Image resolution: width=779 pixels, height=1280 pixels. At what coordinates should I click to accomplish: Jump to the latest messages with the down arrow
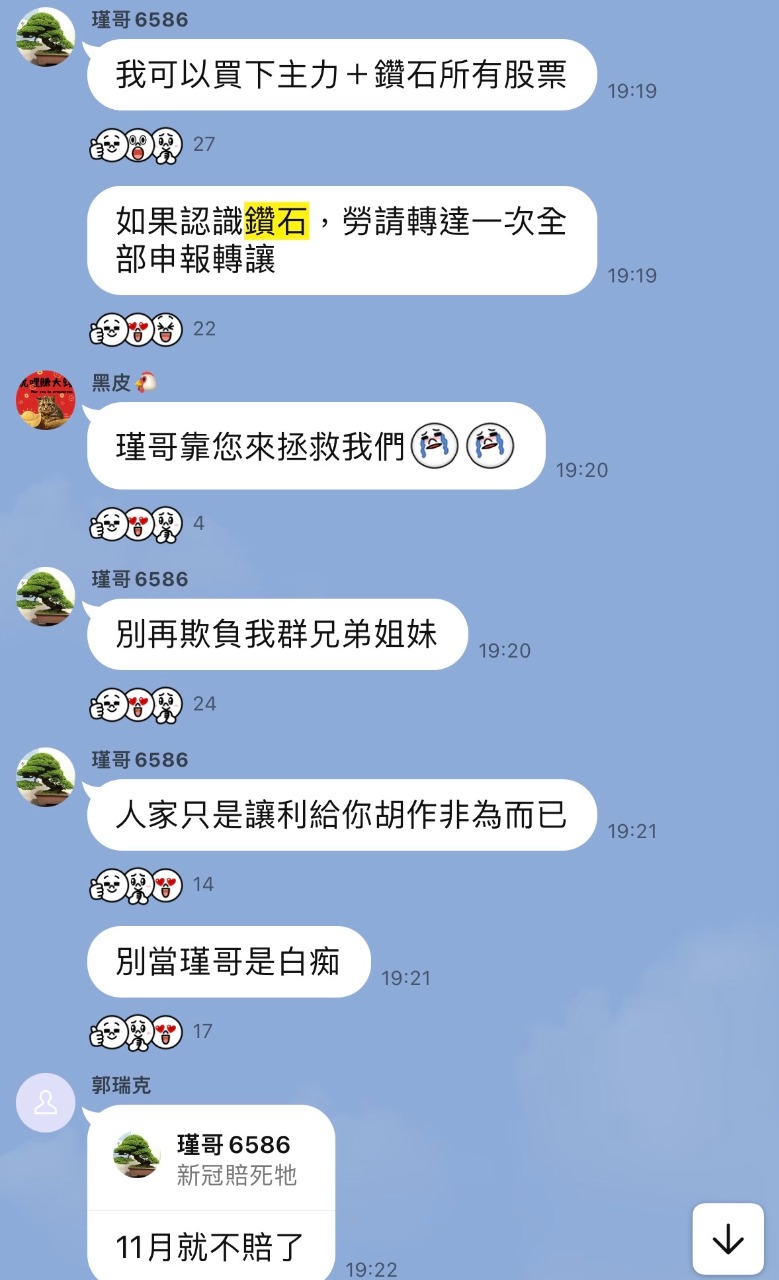pyautogui.click(x=728, y=1239)
